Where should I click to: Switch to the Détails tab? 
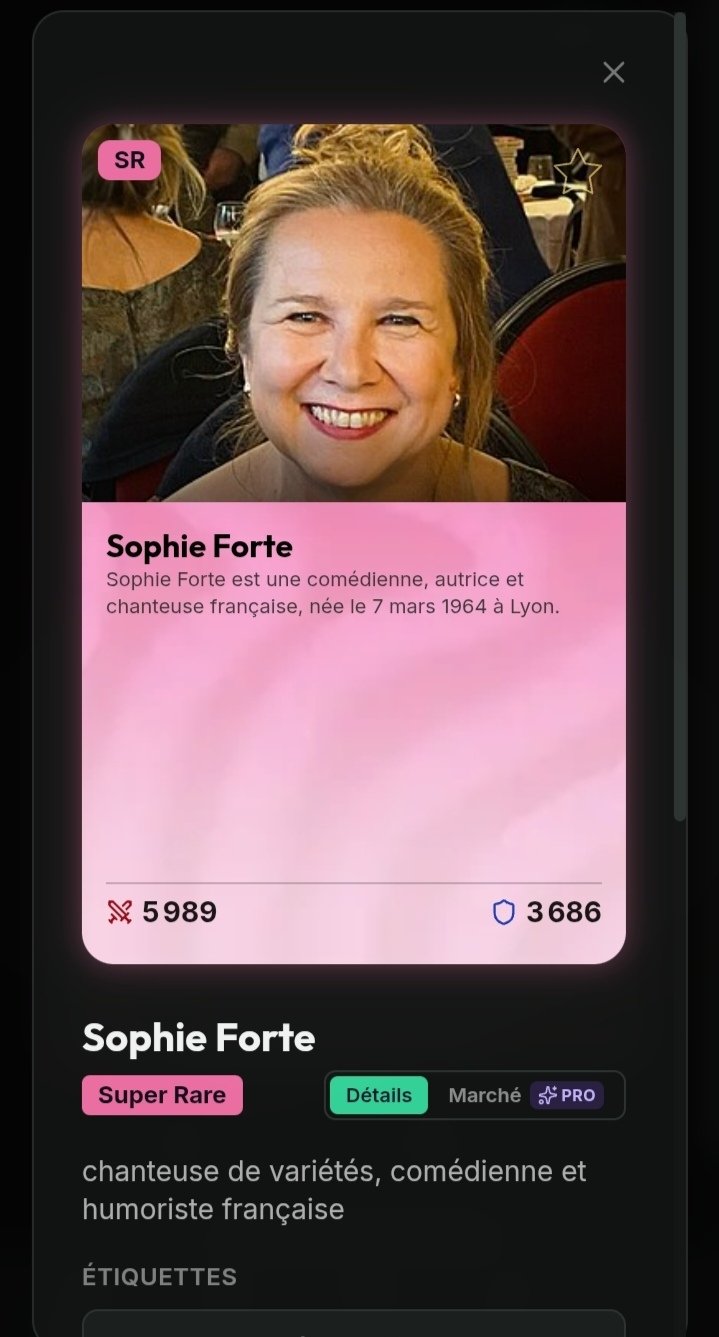pos(378,1095)
